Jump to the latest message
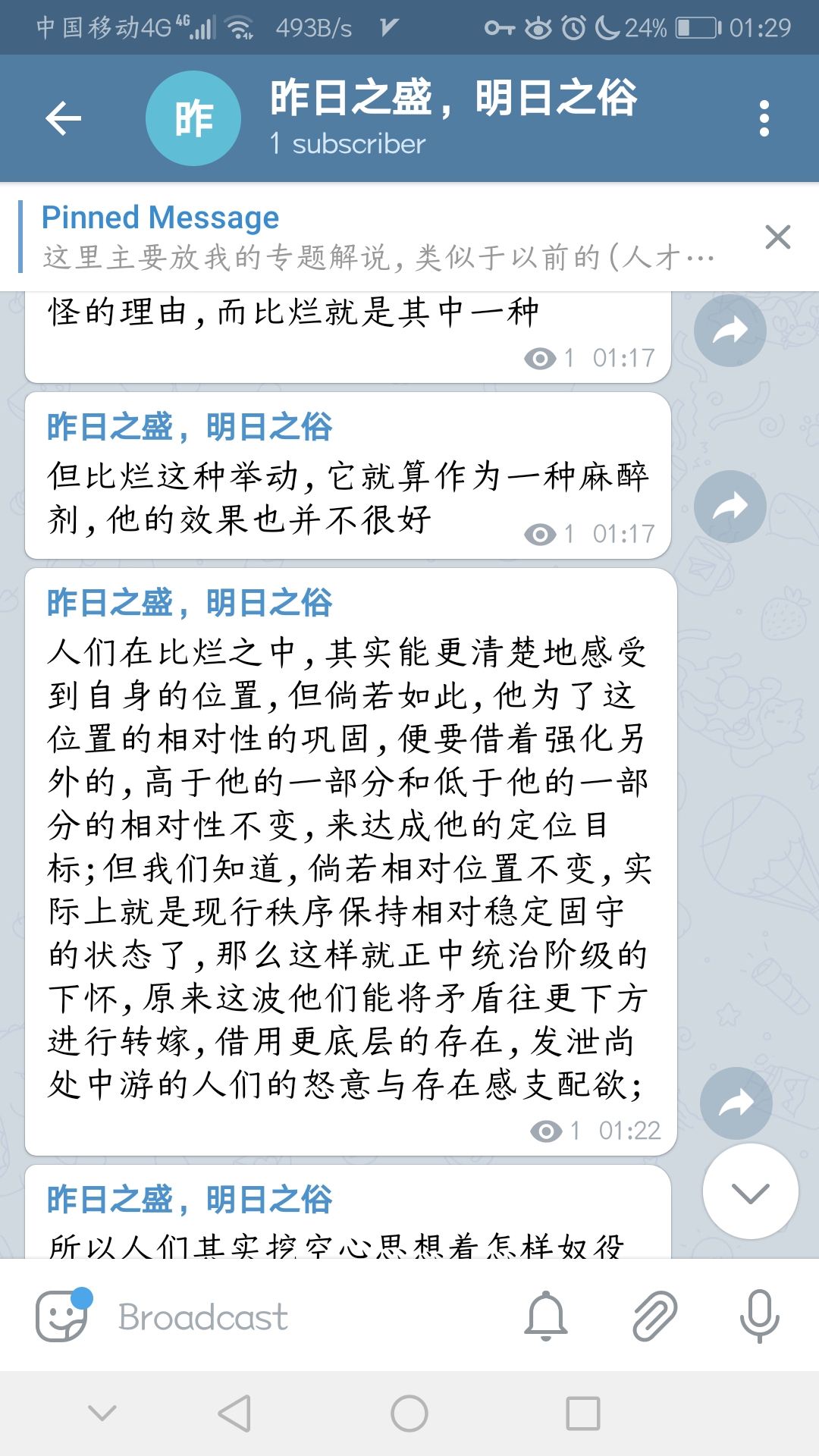The width and height of the screenshot is (819, 1456). [750, 1192]
